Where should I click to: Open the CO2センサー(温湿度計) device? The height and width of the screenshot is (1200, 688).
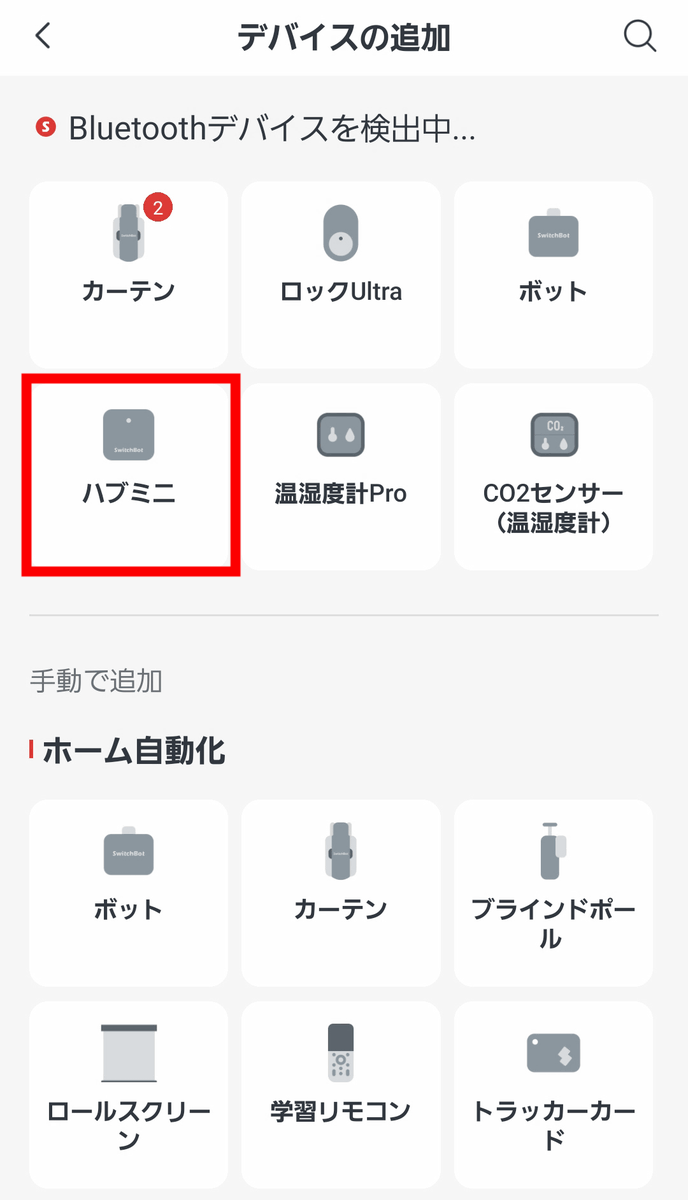[x=553, y=475]
